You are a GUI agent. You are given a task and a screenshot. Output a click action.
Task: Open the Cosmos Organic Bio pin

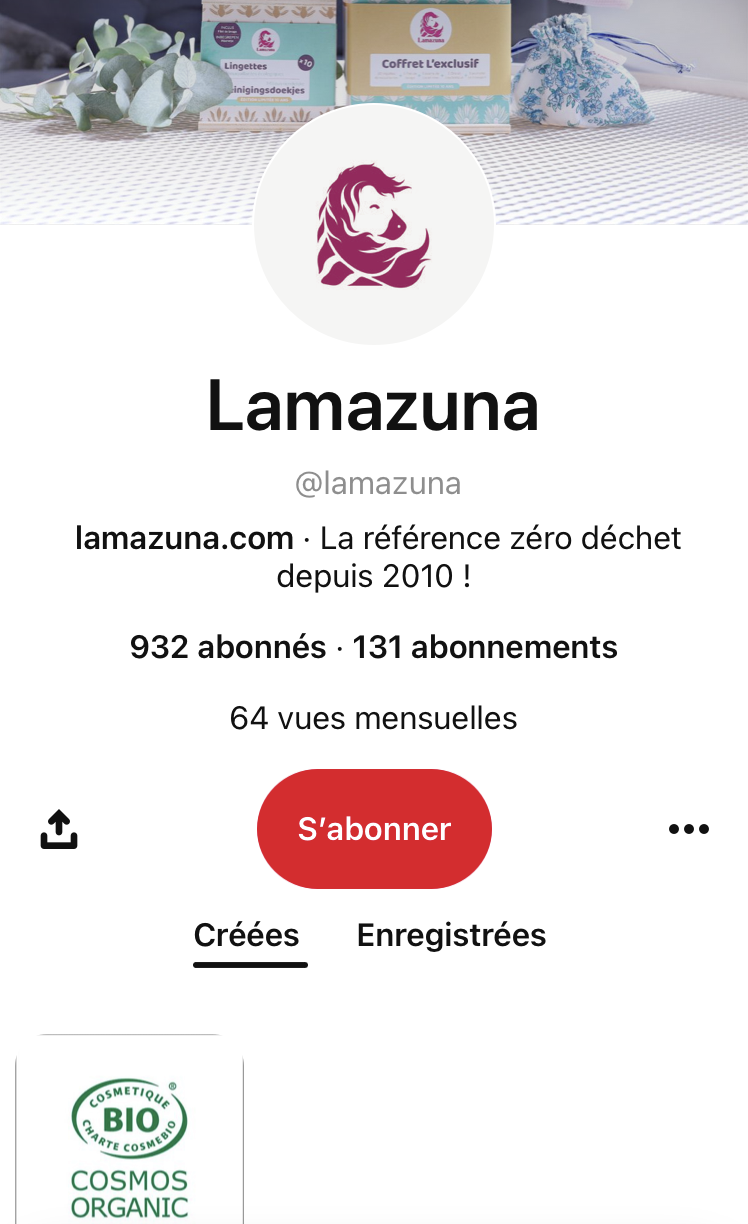pos(130,1129)
